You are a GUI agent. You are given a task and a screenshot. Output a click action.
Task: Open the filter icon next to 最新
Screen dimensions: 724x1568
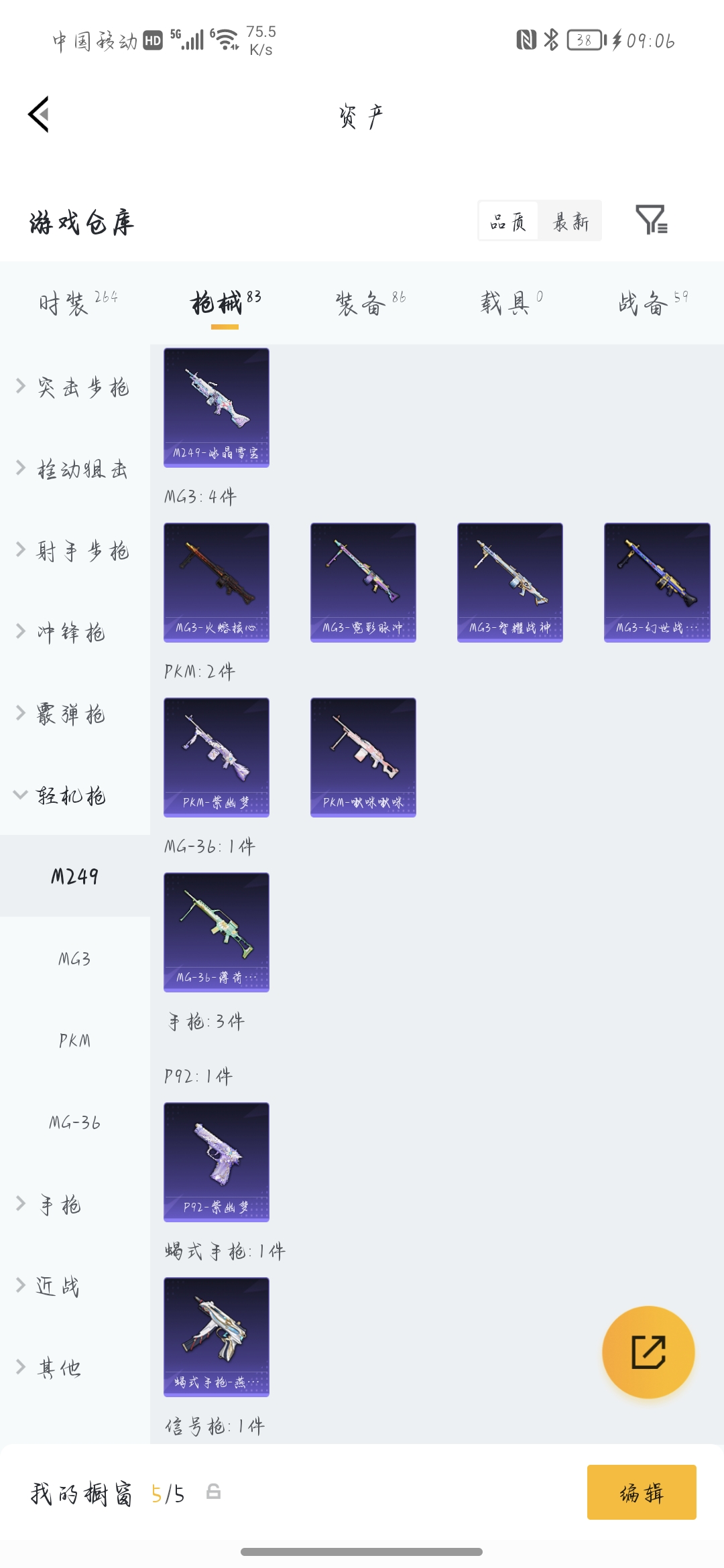(x=651, y=220)
